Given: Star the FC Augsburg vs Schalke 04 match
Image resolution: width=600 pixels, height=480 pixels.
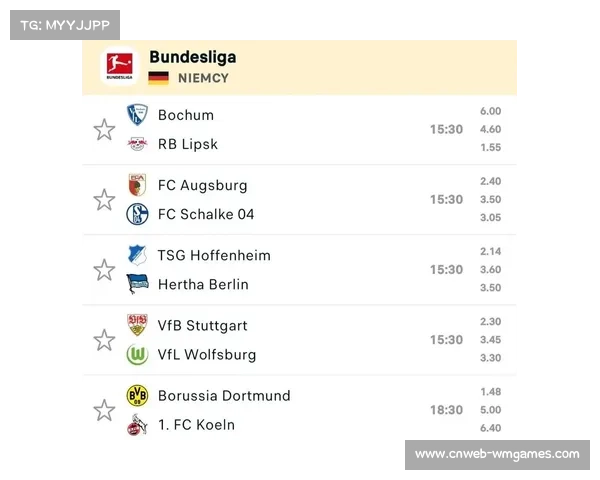Looking at the screenshot, I should tap(104, 200).
